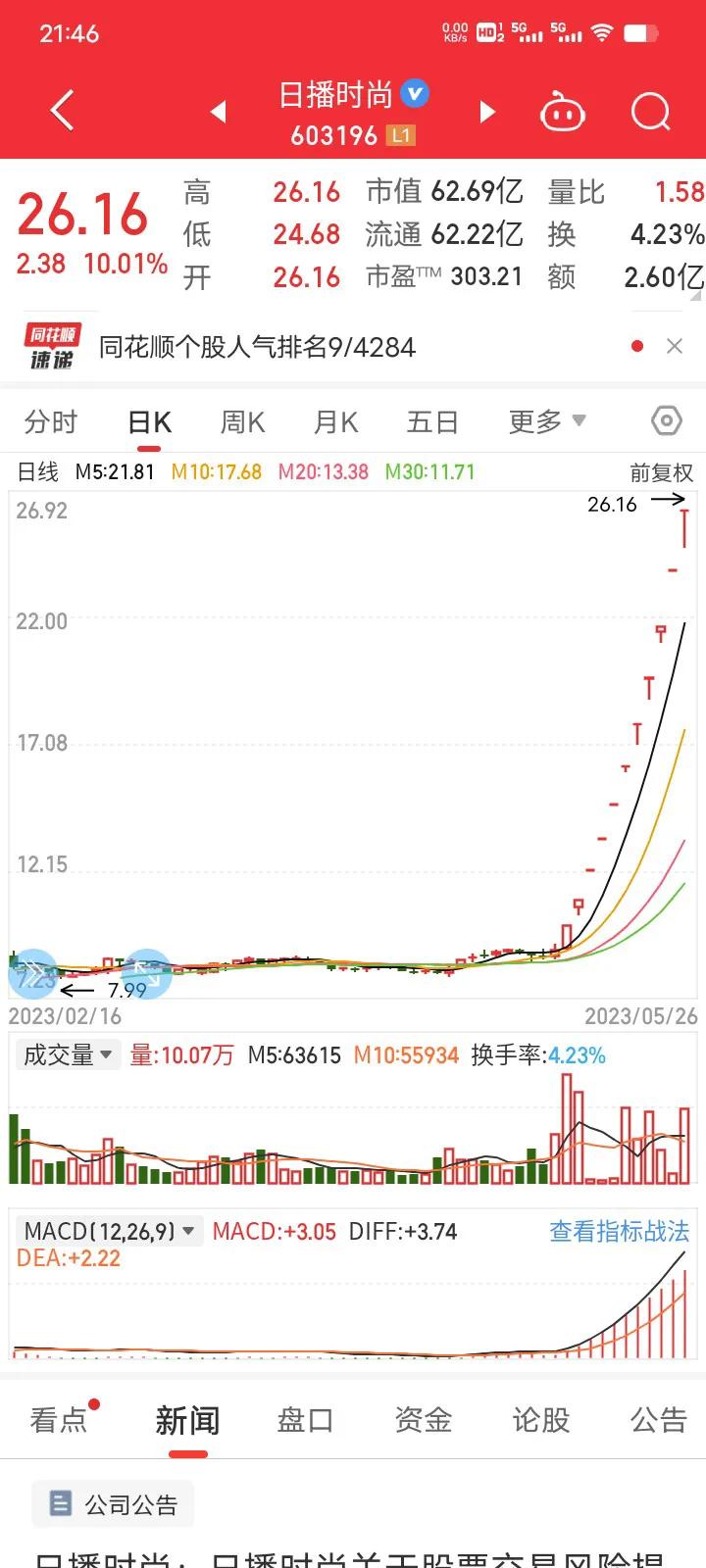Click the robot assistant icon

click(x=562, y=111)
